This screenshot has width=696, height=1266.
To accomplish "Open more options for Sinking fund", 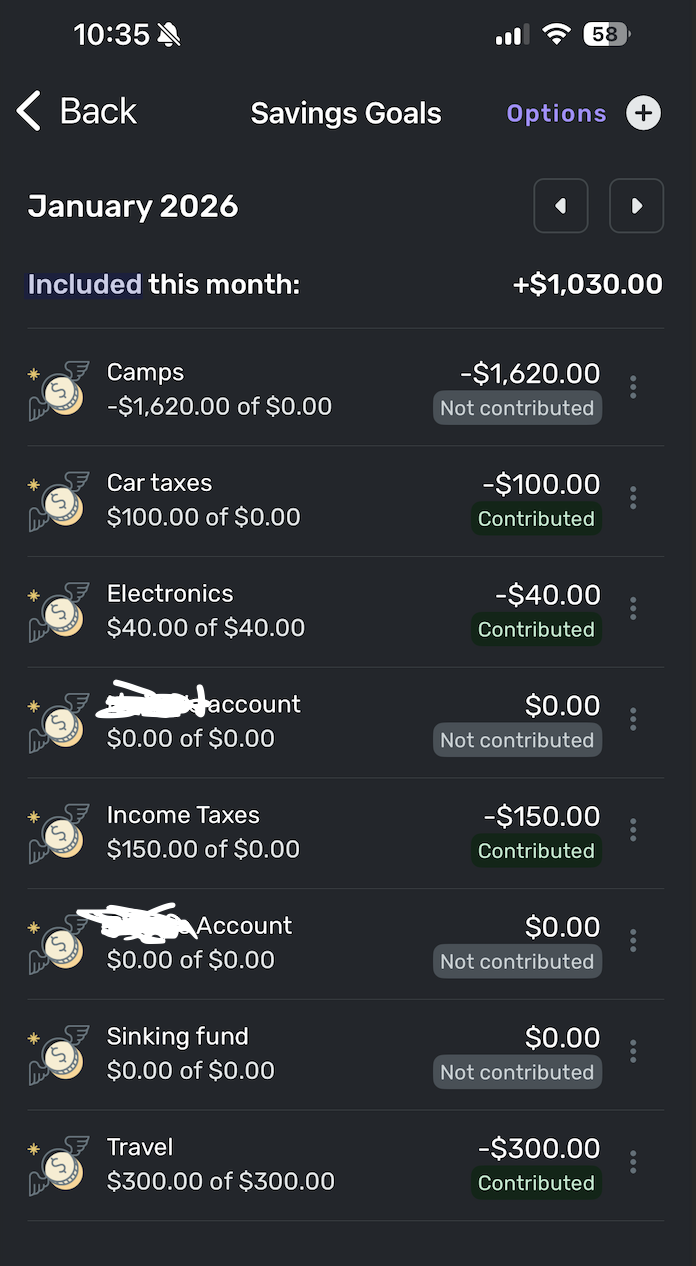I will click(x=633, y=1051).
